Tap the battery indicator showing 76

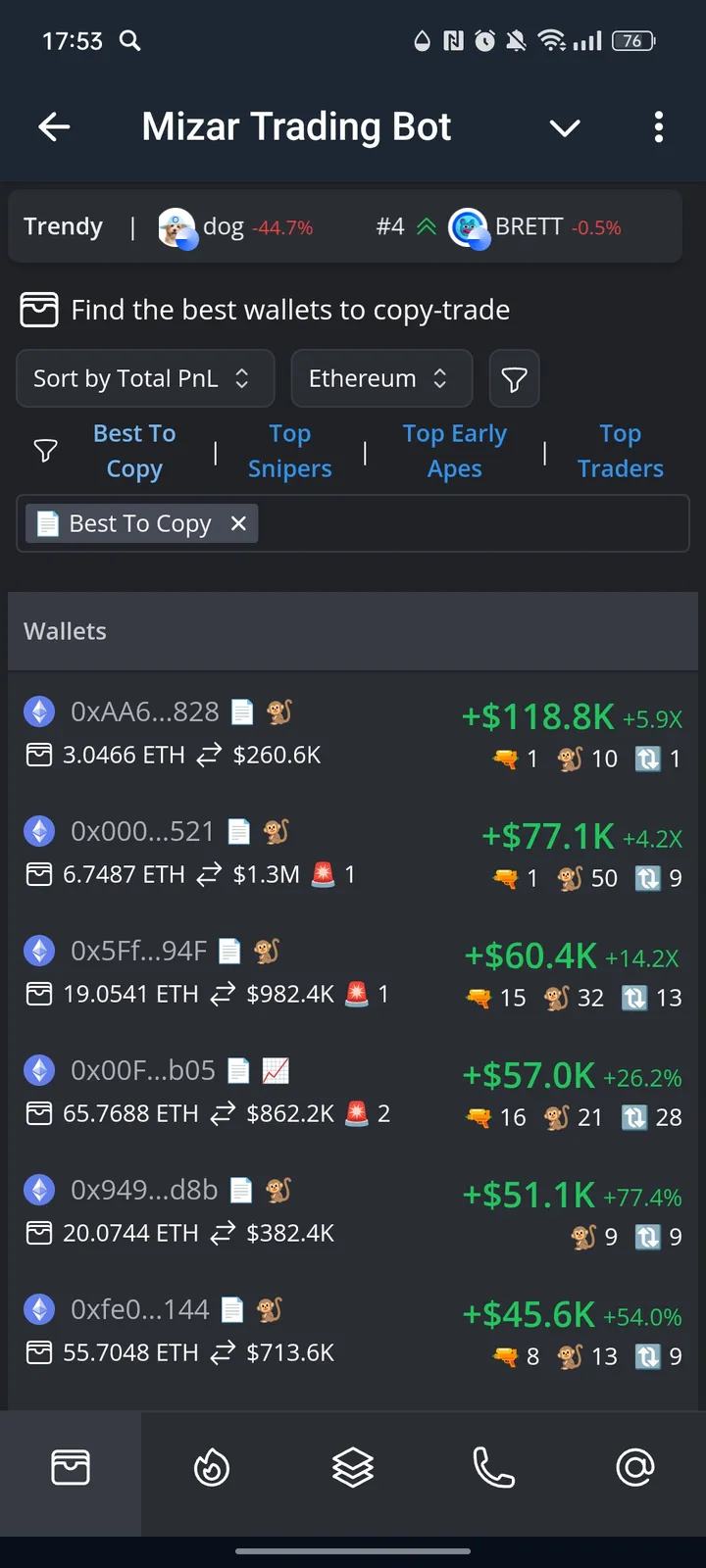tap(632, 41)
